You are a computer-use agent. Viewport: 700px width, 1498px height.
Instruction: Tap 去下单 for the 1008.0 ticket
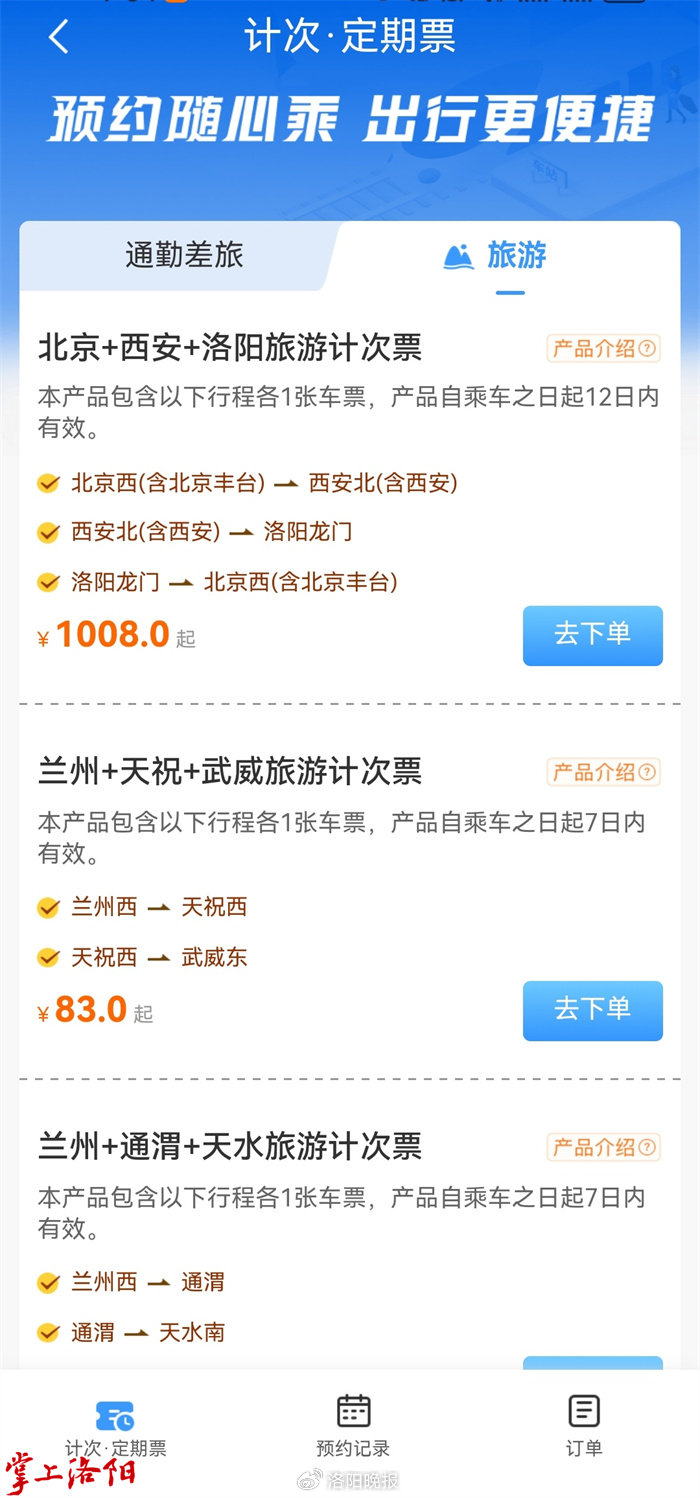click(x=592, y=635)
